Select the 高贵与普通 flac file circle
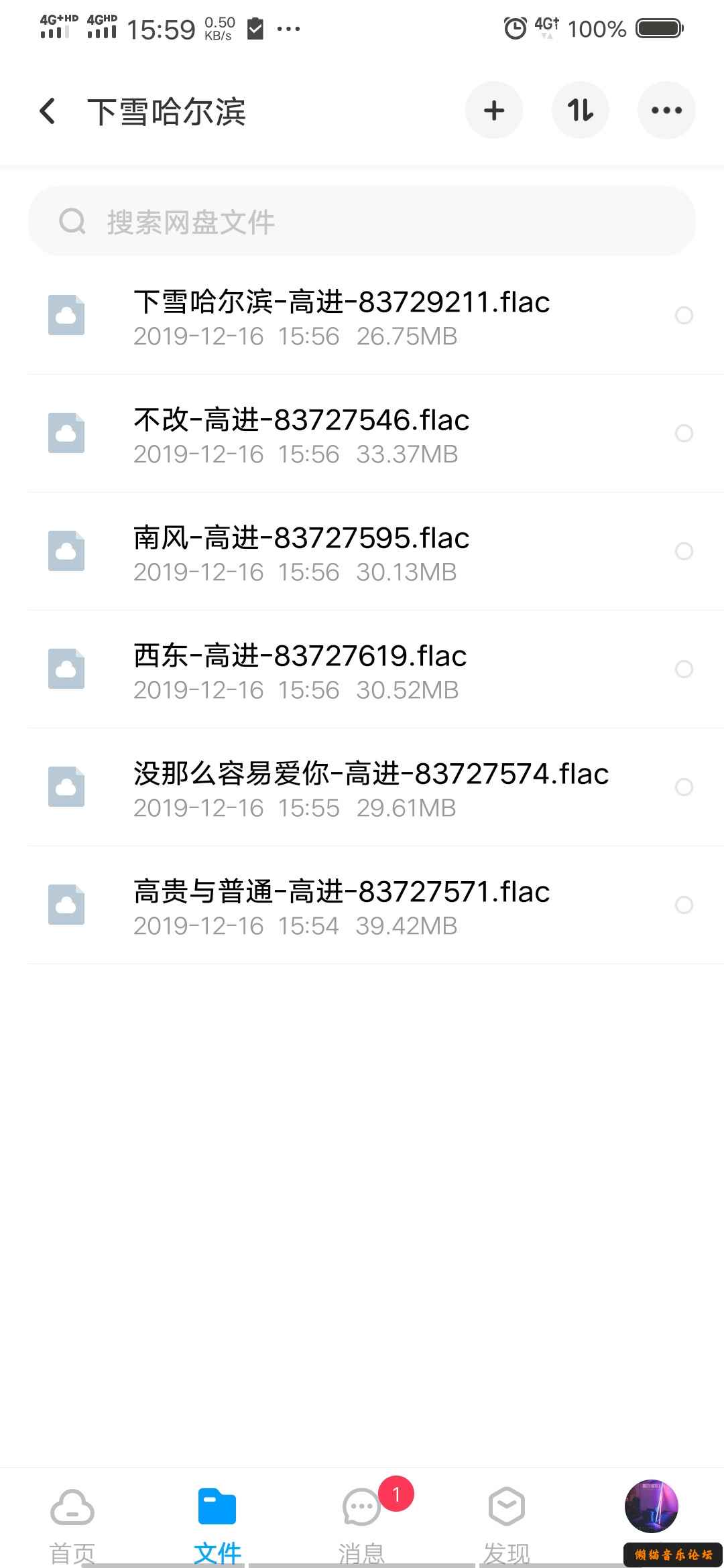 (x=684, y=905)
